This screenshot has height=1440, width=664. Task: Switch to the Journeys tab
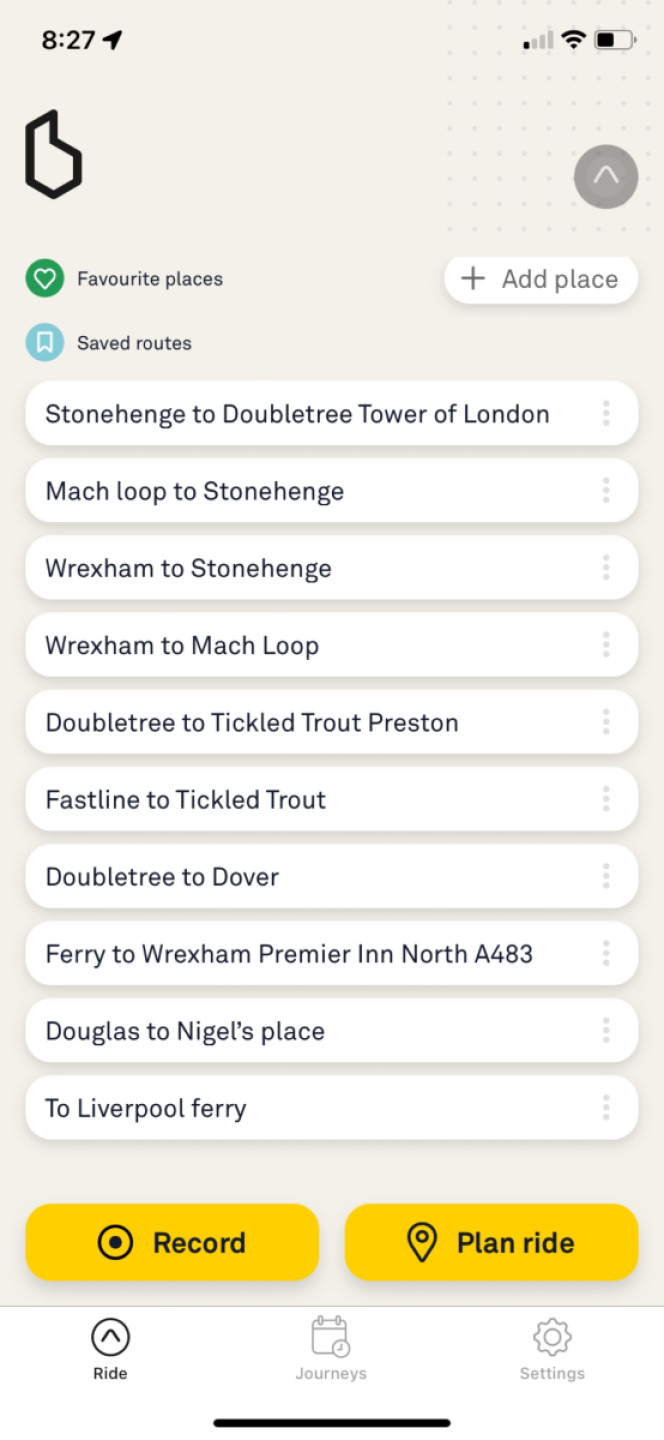tap(331, 1348)
